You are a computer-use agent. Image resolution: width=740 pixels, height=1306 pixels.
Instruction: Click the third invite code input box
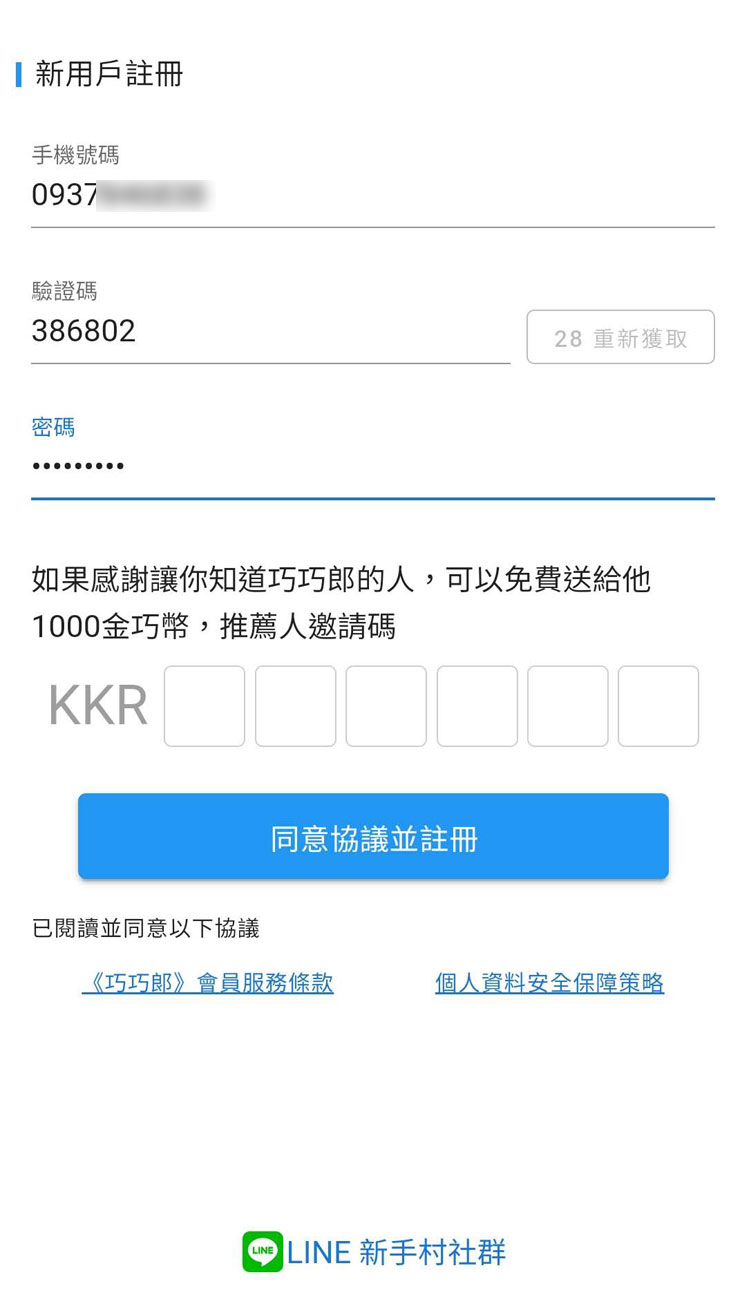point(386,706)
